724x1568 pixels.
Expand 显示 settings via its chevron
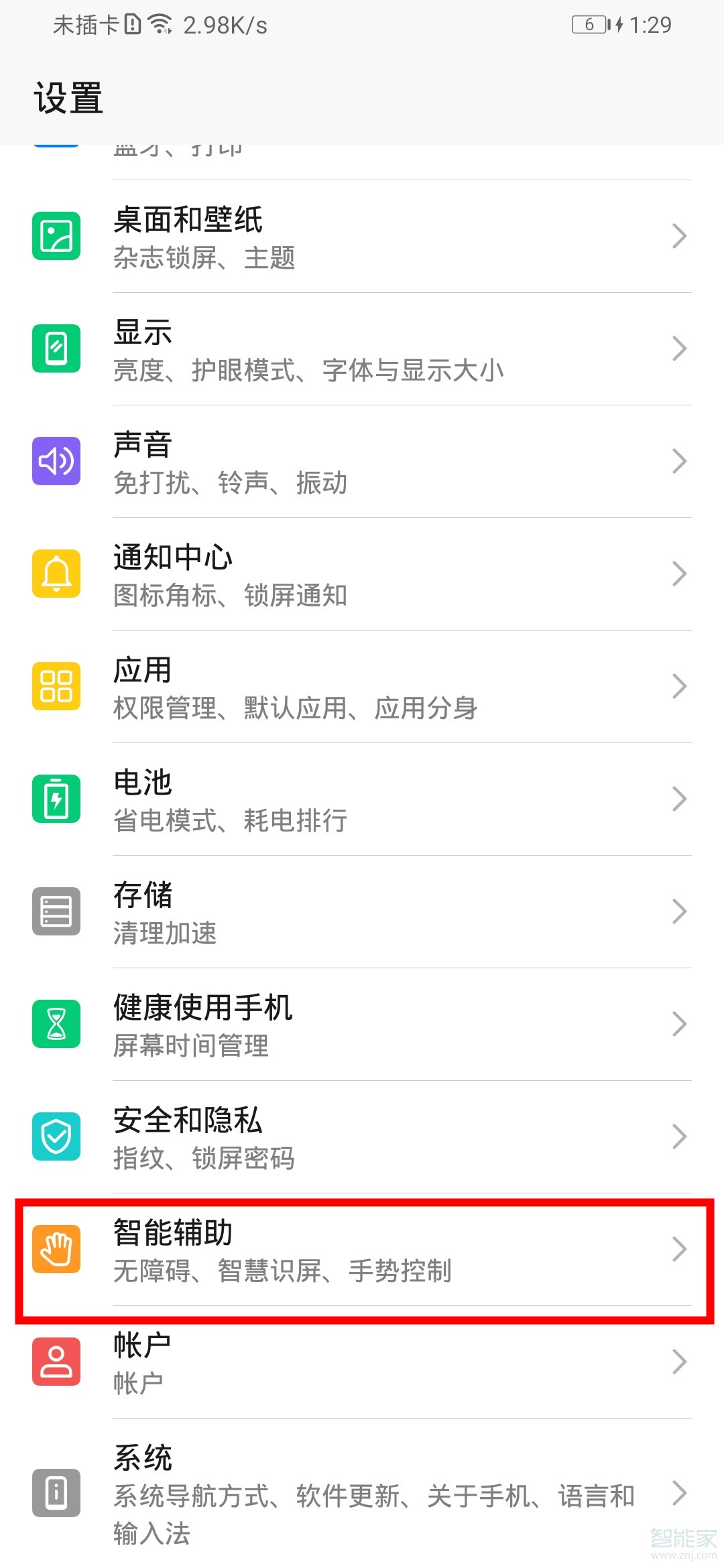(679, 348)
